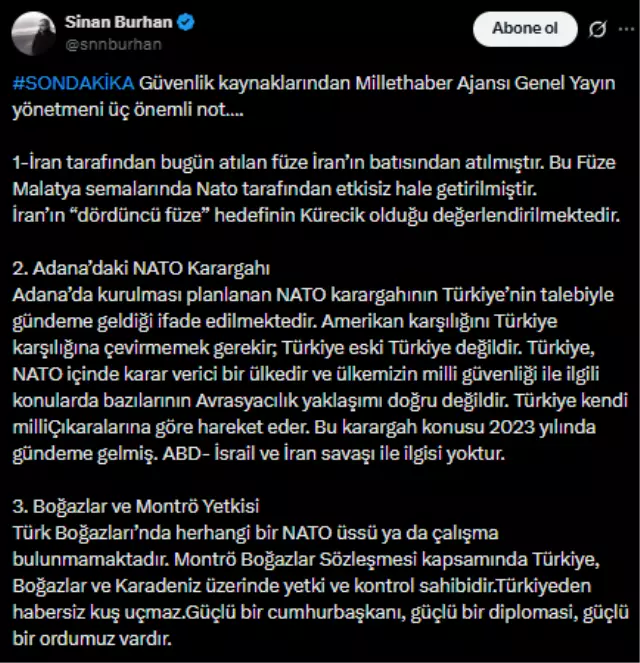This screenshot has height=663, width=640.
Task: Open the @snnburhan handle link
Action: click(113, 44)
